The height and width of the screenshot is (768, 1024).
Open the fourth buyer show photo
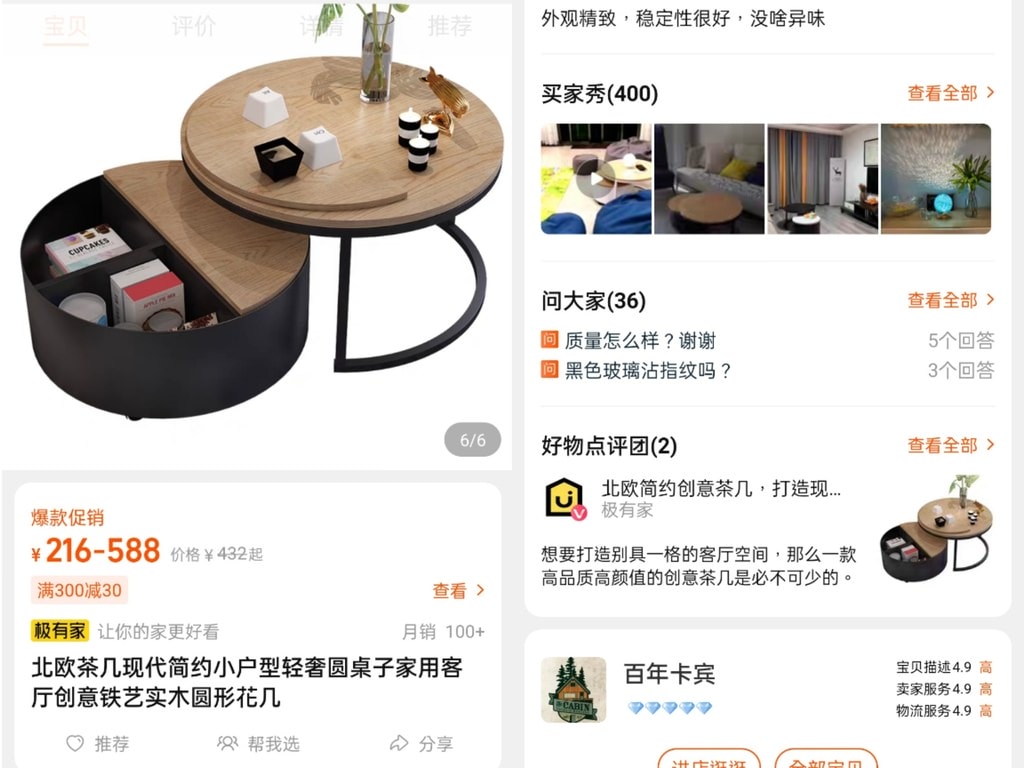click(x=935, y=179)
